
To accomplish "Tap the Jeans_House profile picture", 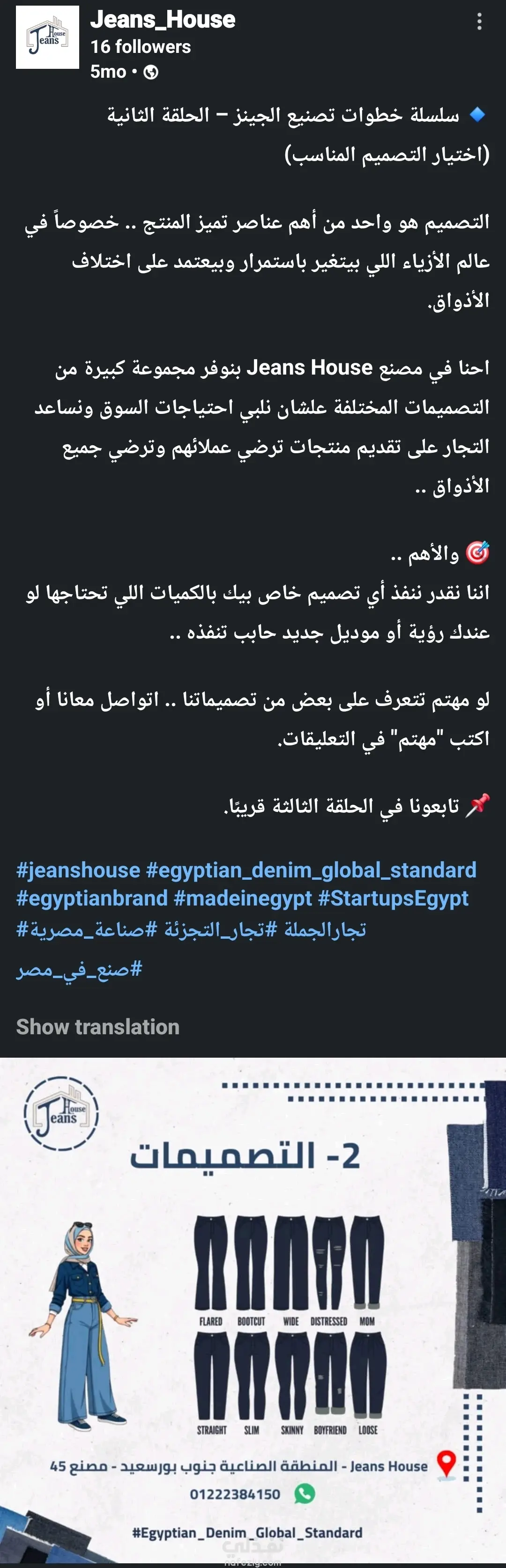I will [47, 37].
